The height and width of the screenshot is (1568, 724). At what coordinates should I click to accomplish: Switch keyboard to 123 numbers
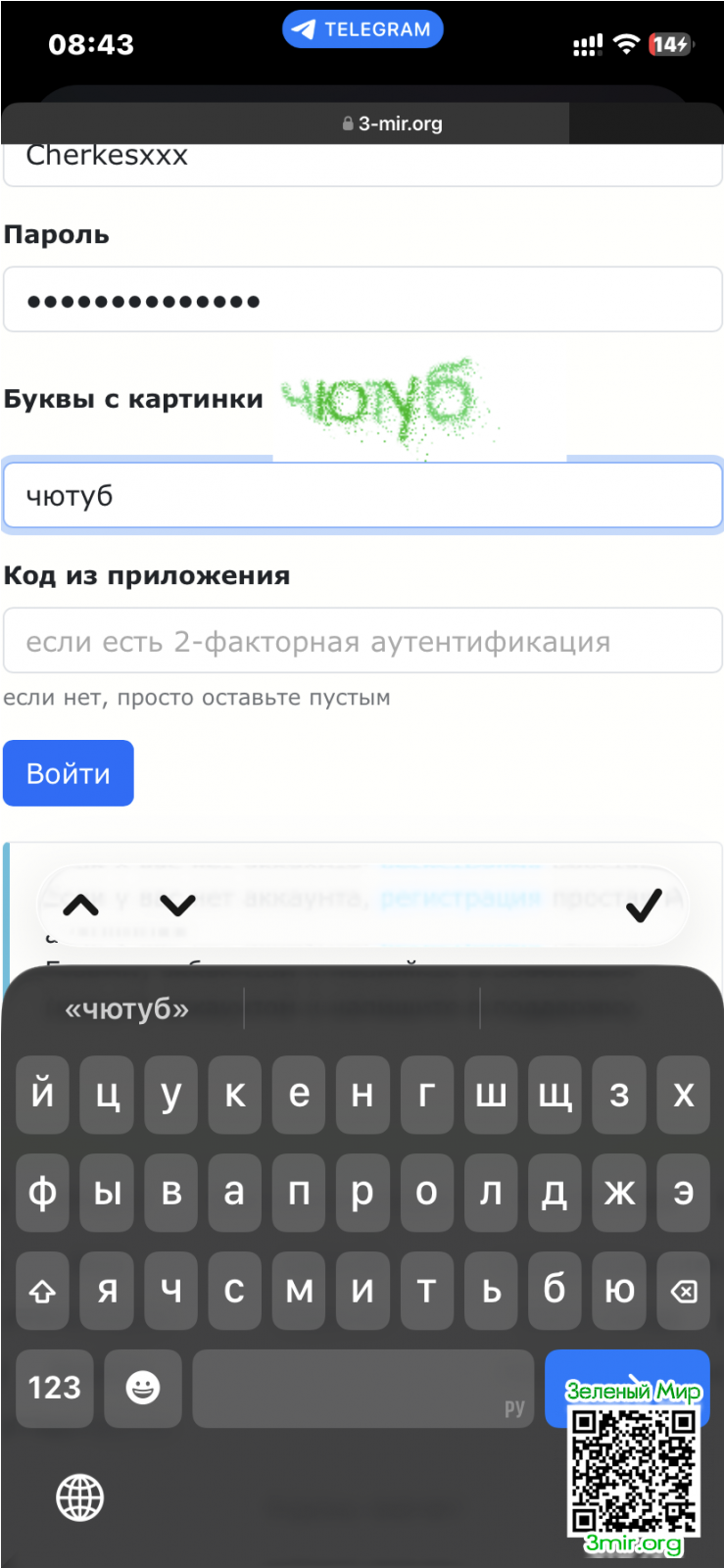(55, 1388)
